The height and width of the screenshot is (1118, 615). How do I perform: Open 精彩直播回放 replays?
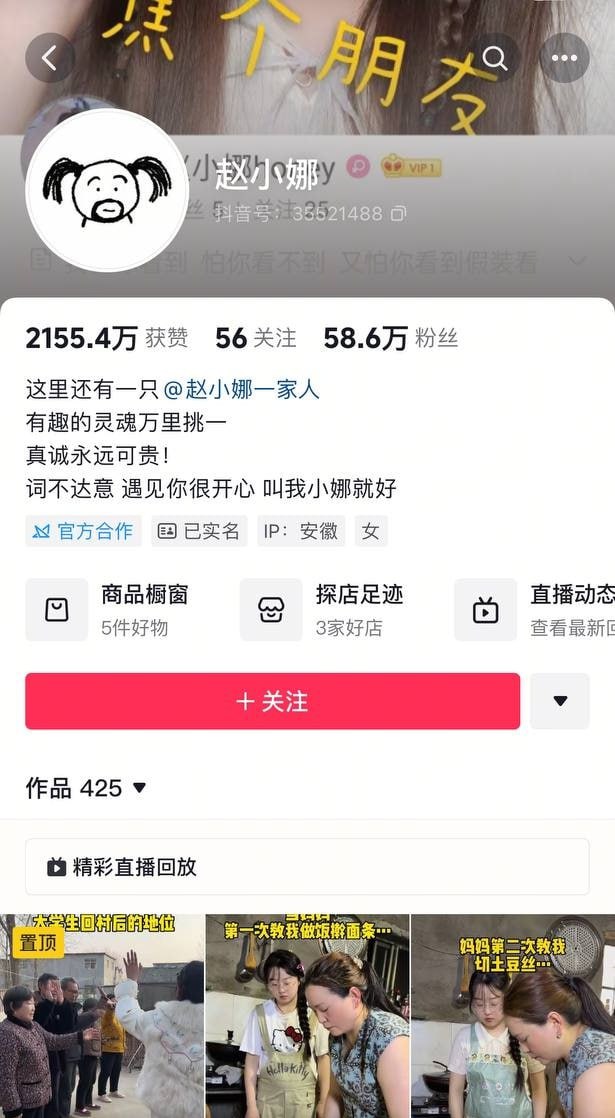307,867
